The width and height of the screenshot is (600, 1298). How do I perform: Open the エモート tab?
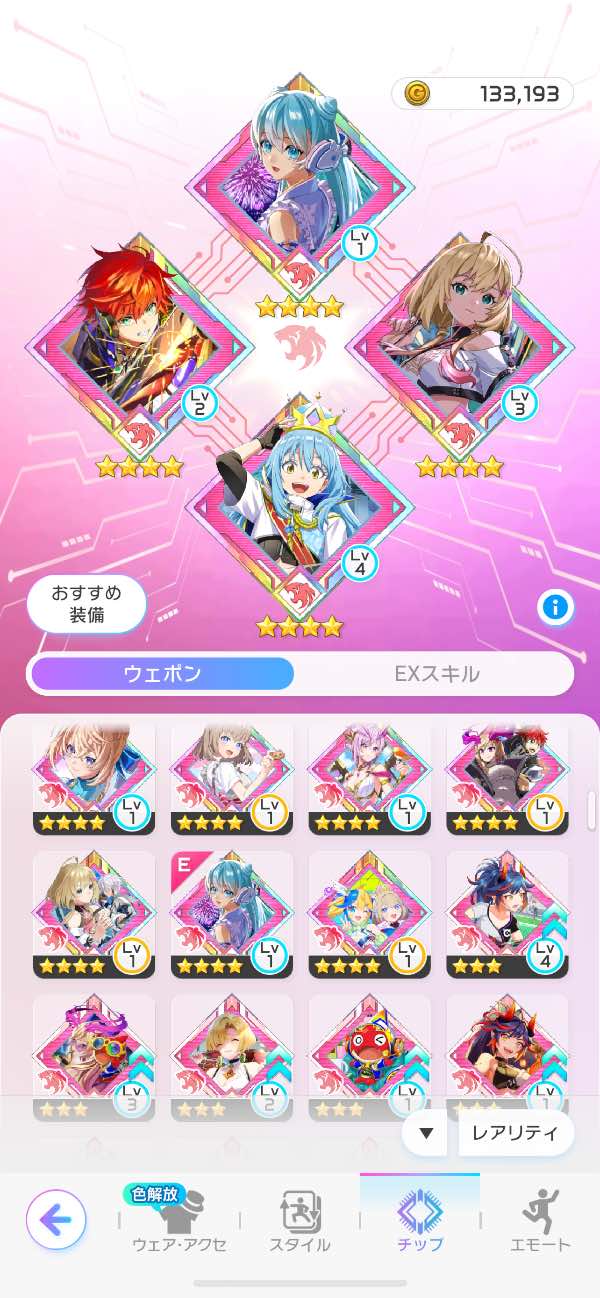540,1219
